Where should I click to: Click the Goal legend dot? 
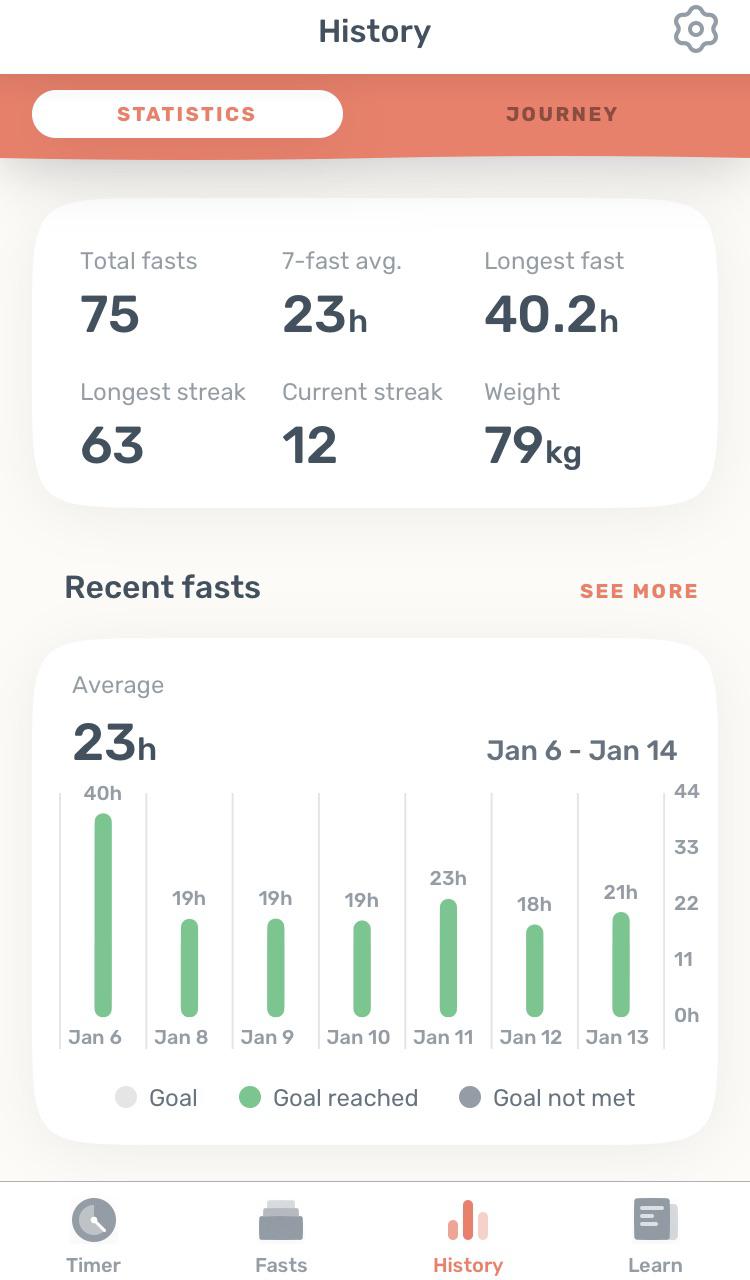[x=126, y=1097]
